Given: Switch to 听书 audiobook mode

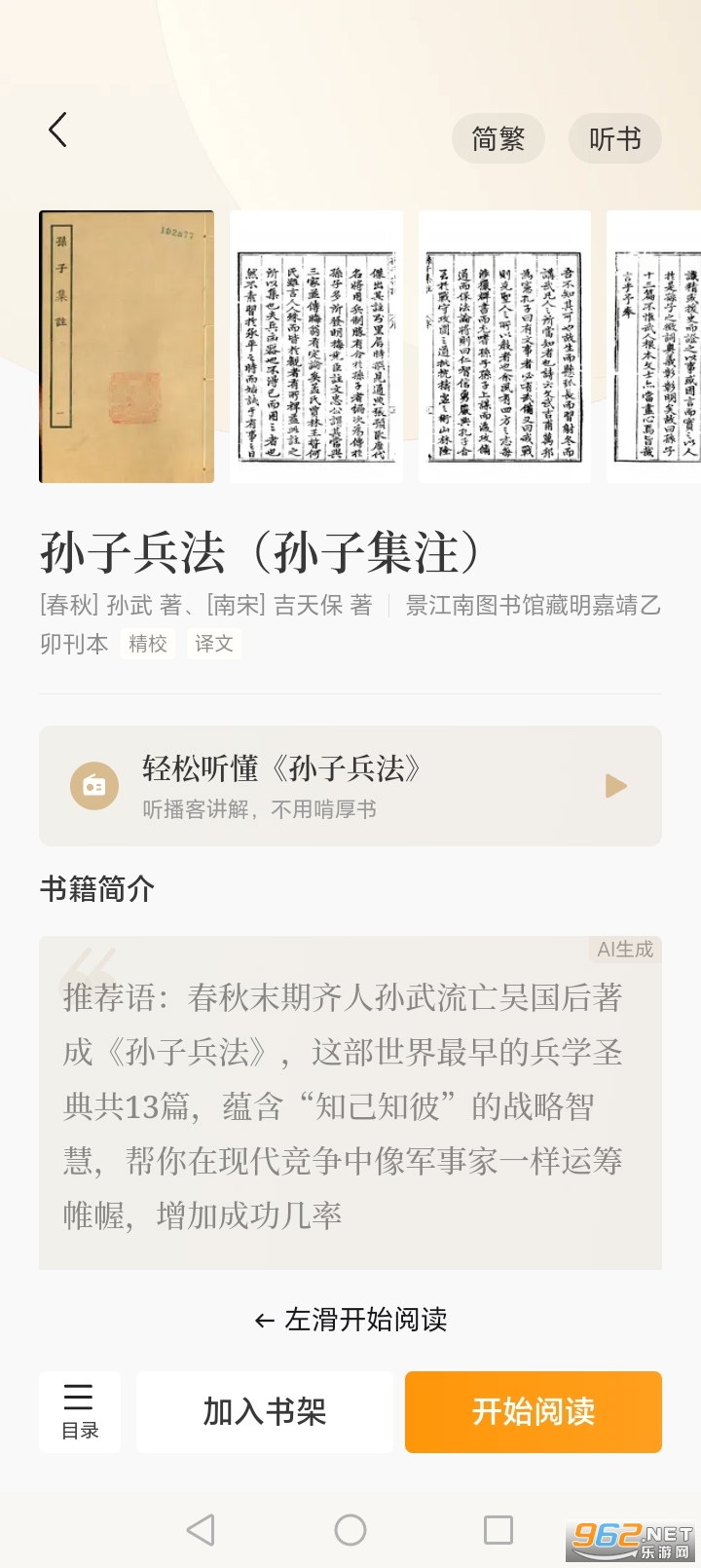Looking at the screenshot, I should pyautogui.click(x=614, y=137).
